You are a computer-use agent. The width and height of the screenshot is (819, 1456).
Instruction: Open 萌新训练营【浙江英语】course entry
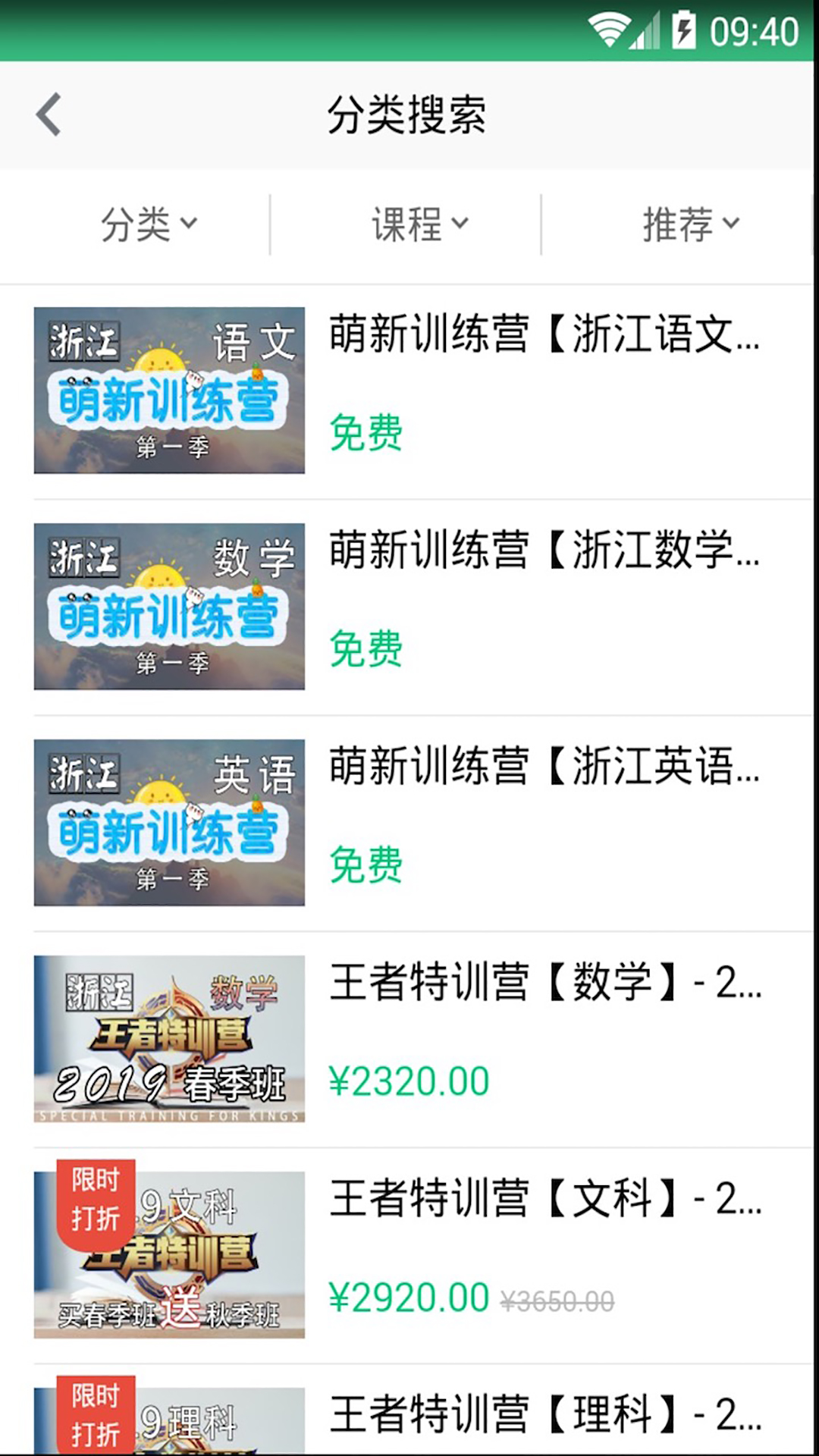(x=542, y=767)
